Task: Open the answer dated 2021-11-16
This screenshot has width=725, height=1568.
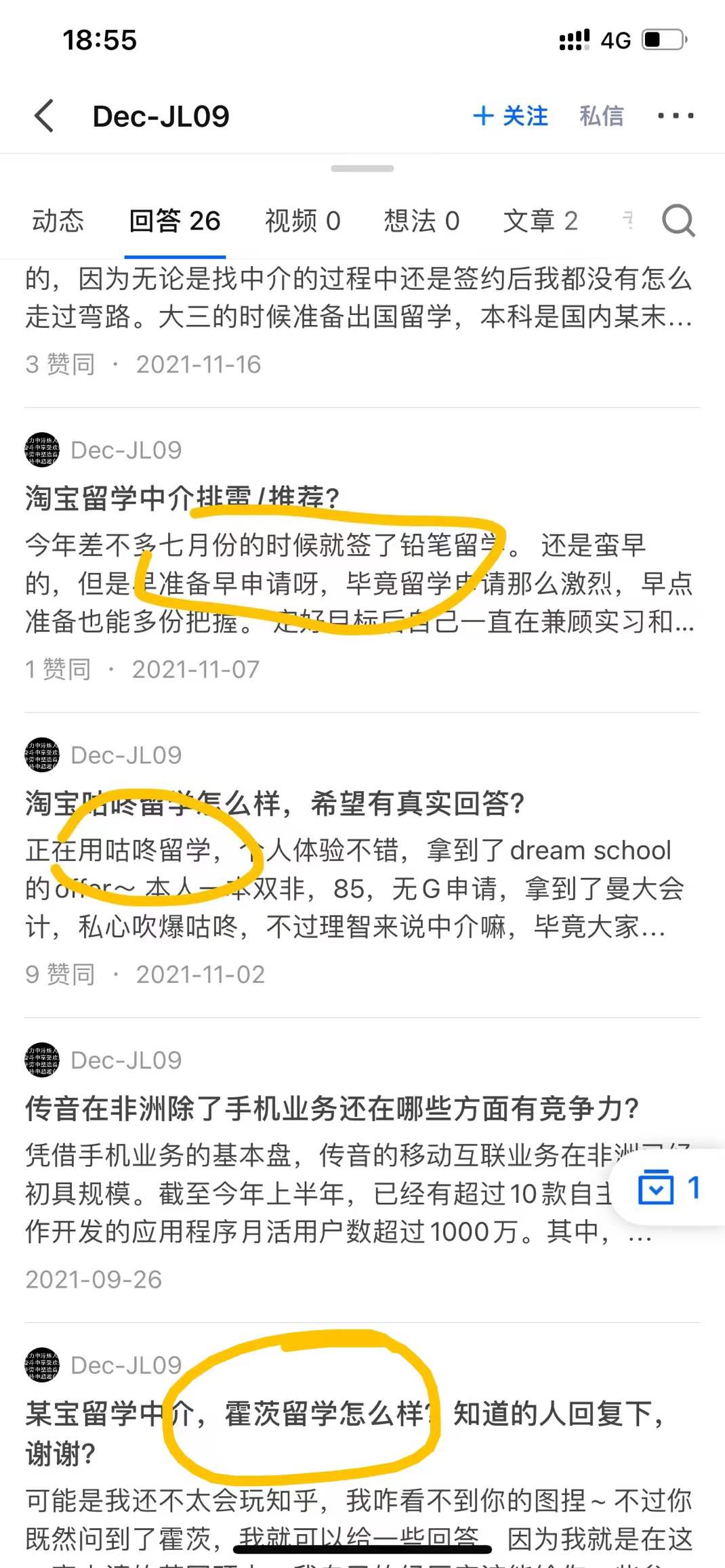Action: 359,298
